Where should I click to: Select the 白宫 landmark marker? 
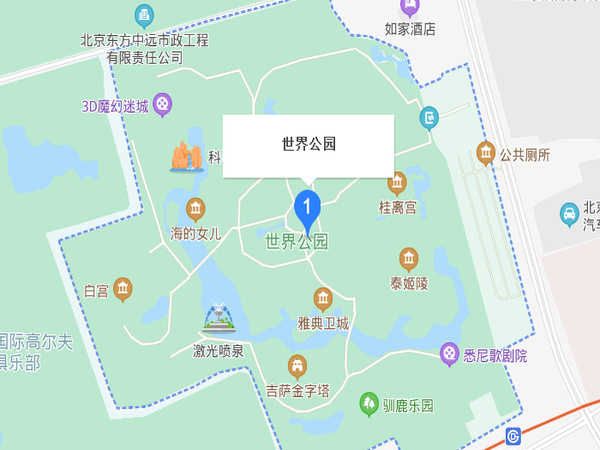[122, 290]
